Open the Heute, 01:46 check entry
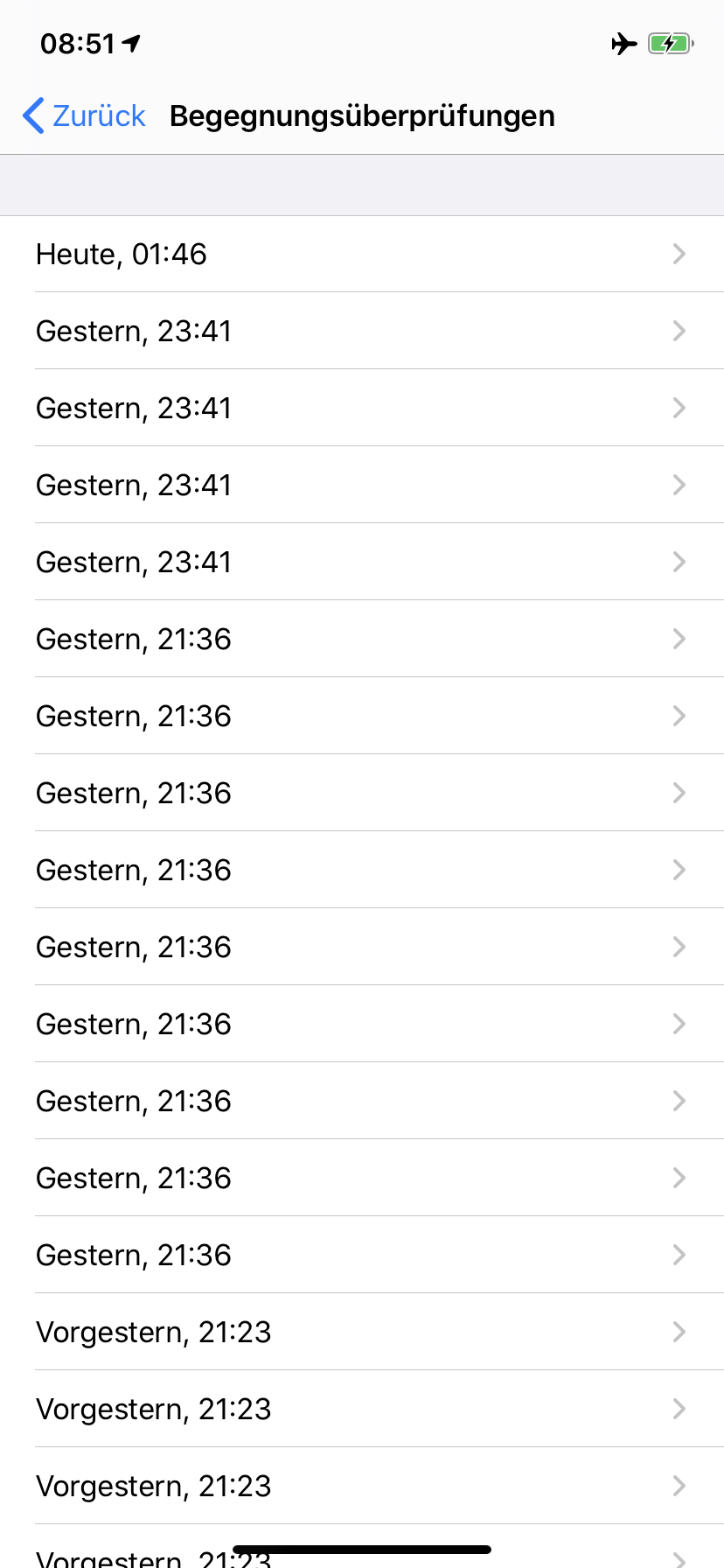Viewport: 724px width, 1568px height. click(x=361, y=255)
